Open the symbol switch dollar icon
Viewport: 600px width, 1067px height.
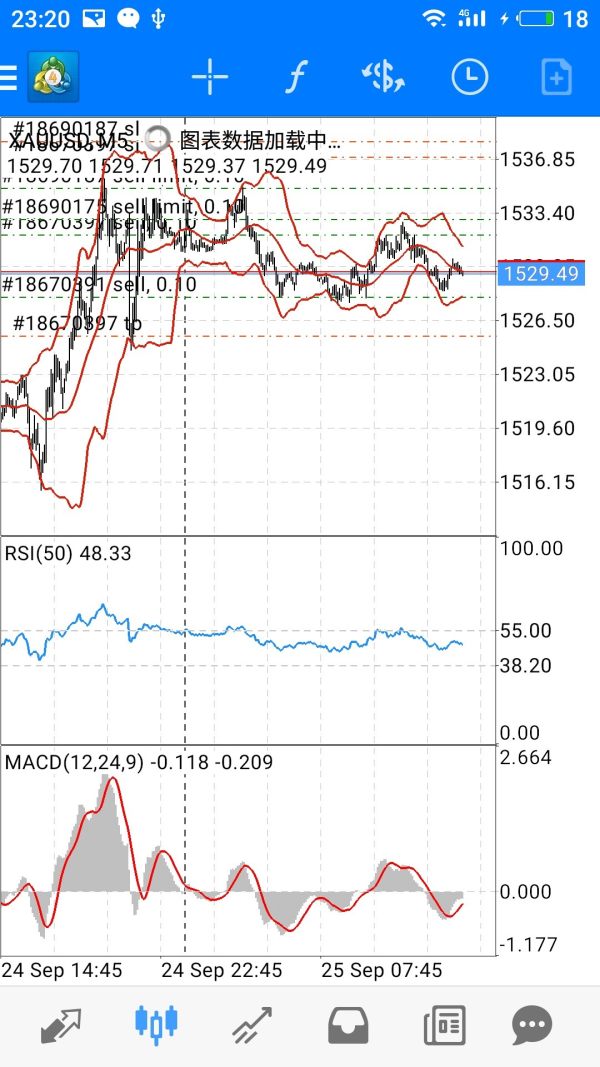[x=383, y=77]
